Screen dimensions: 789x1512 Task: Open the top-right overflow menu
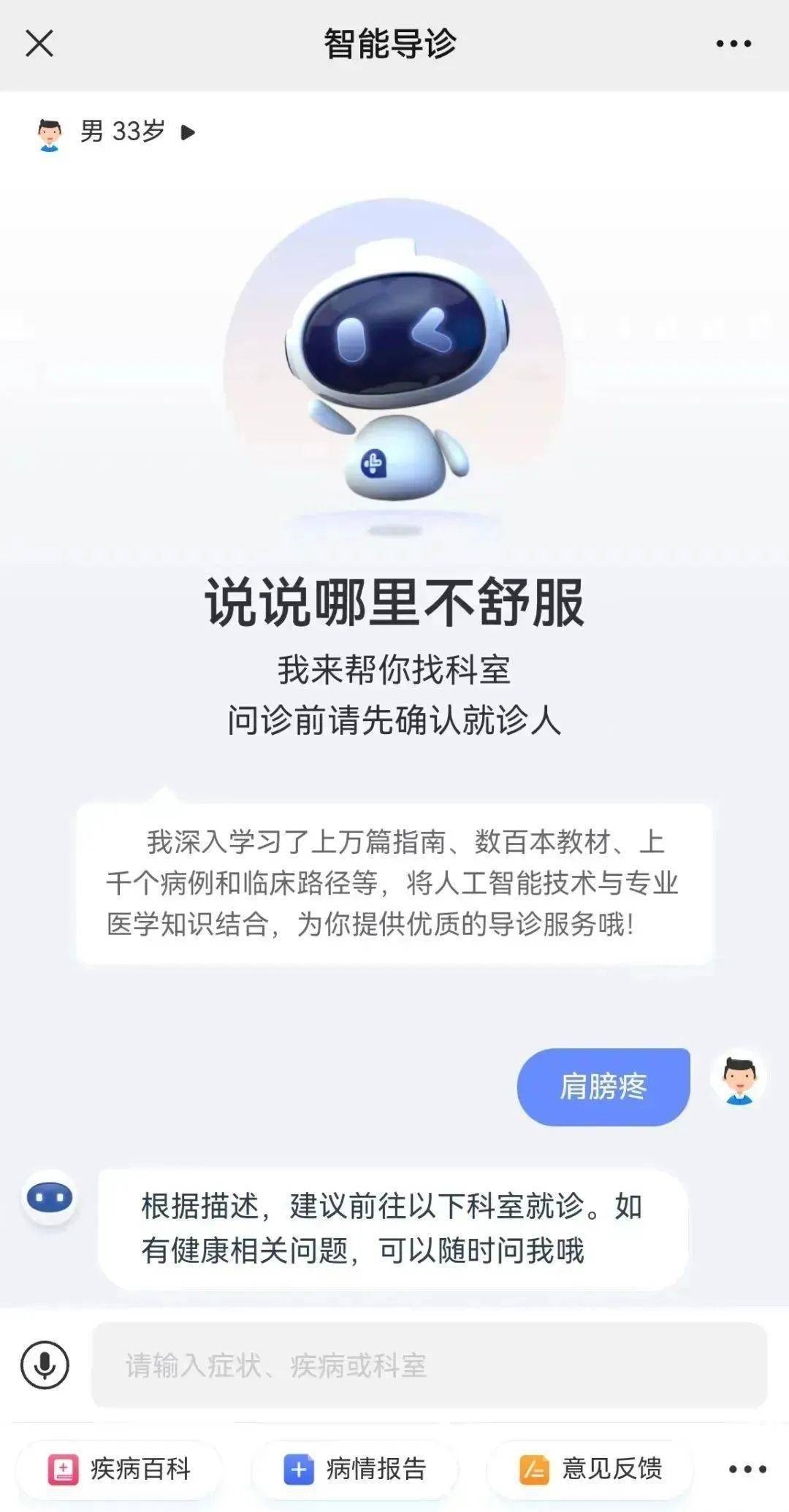(x=733, y=44)
